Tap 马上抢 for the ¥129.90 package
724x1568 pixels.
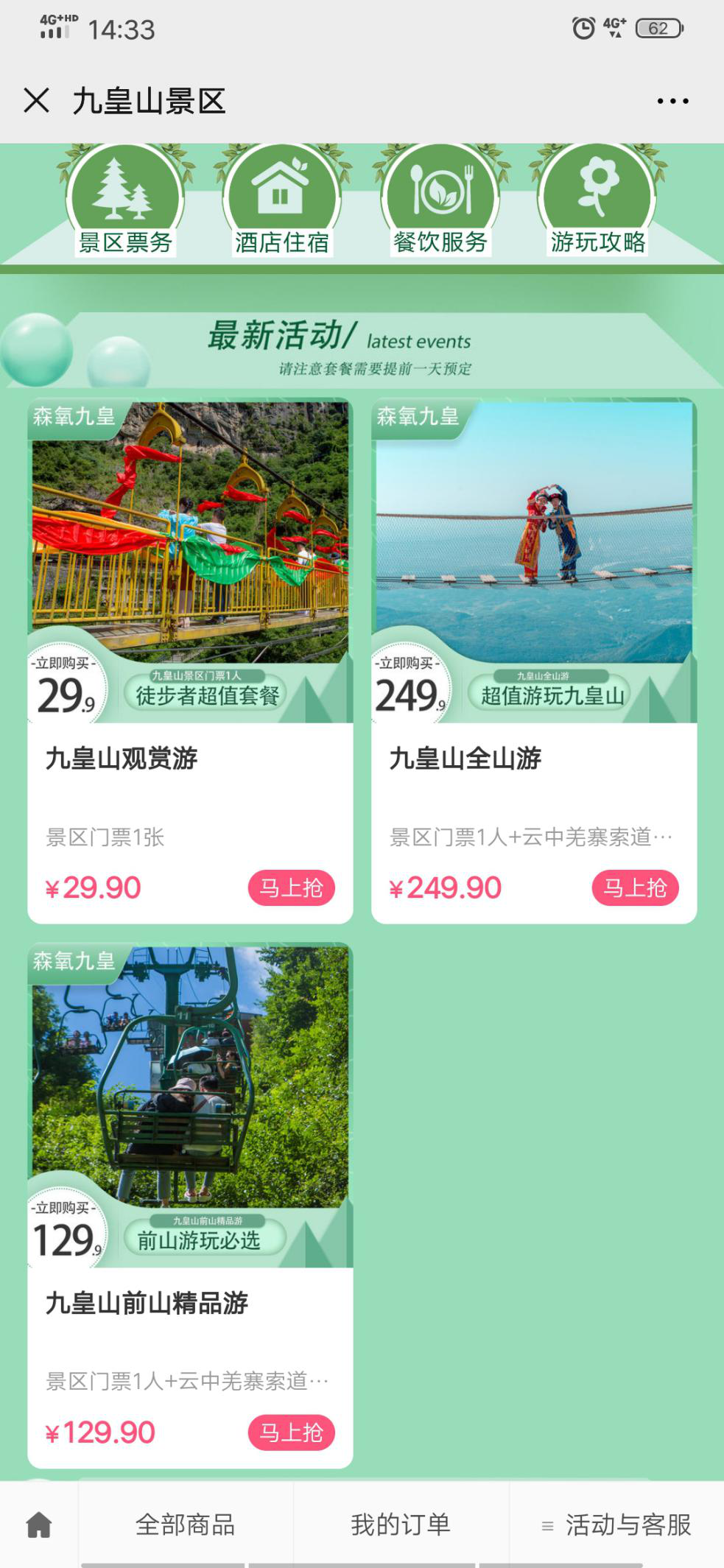(292, 1432)
